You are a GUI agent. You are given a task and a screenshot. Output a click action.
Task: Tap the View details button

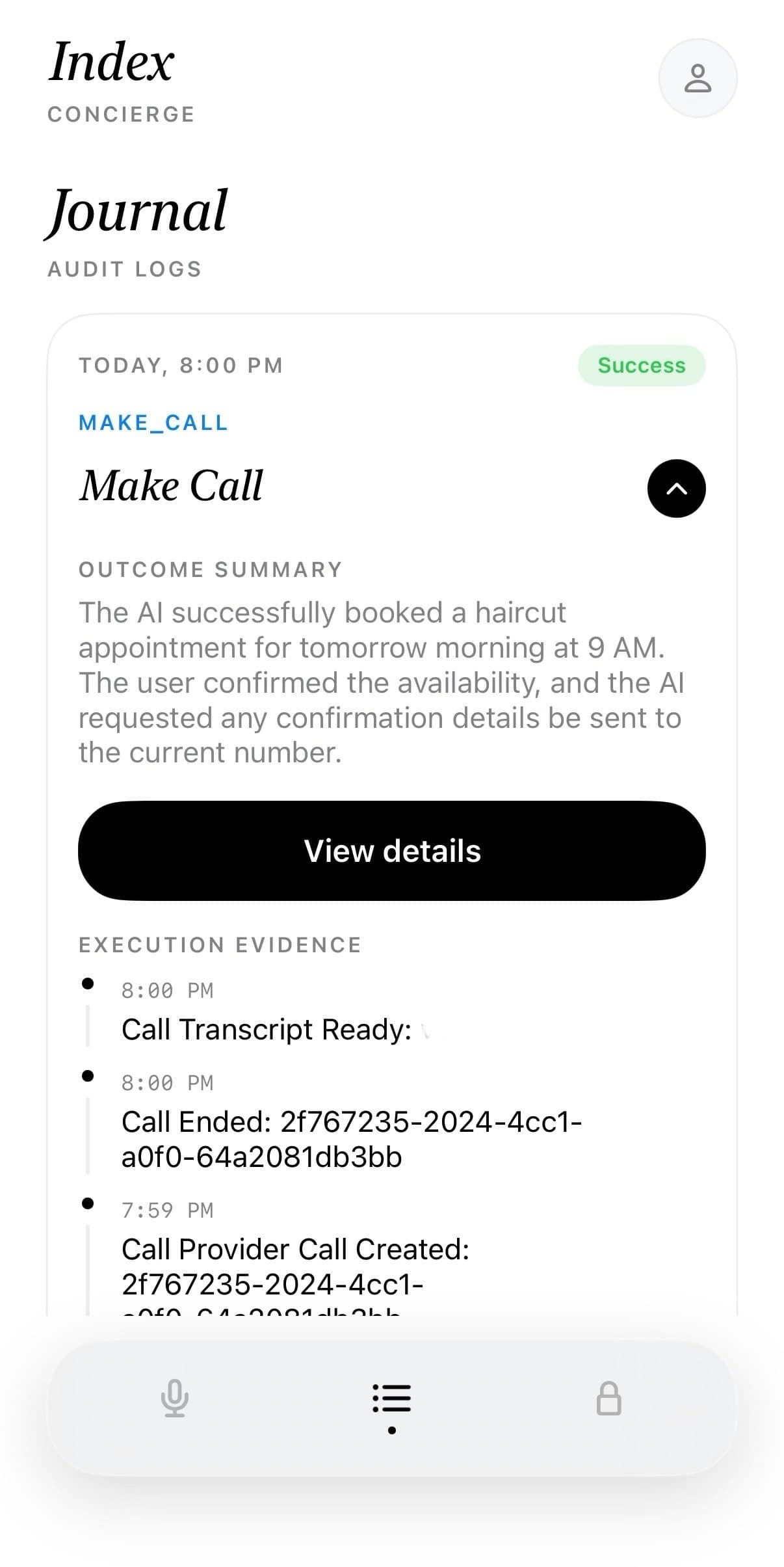click(392, 851)
